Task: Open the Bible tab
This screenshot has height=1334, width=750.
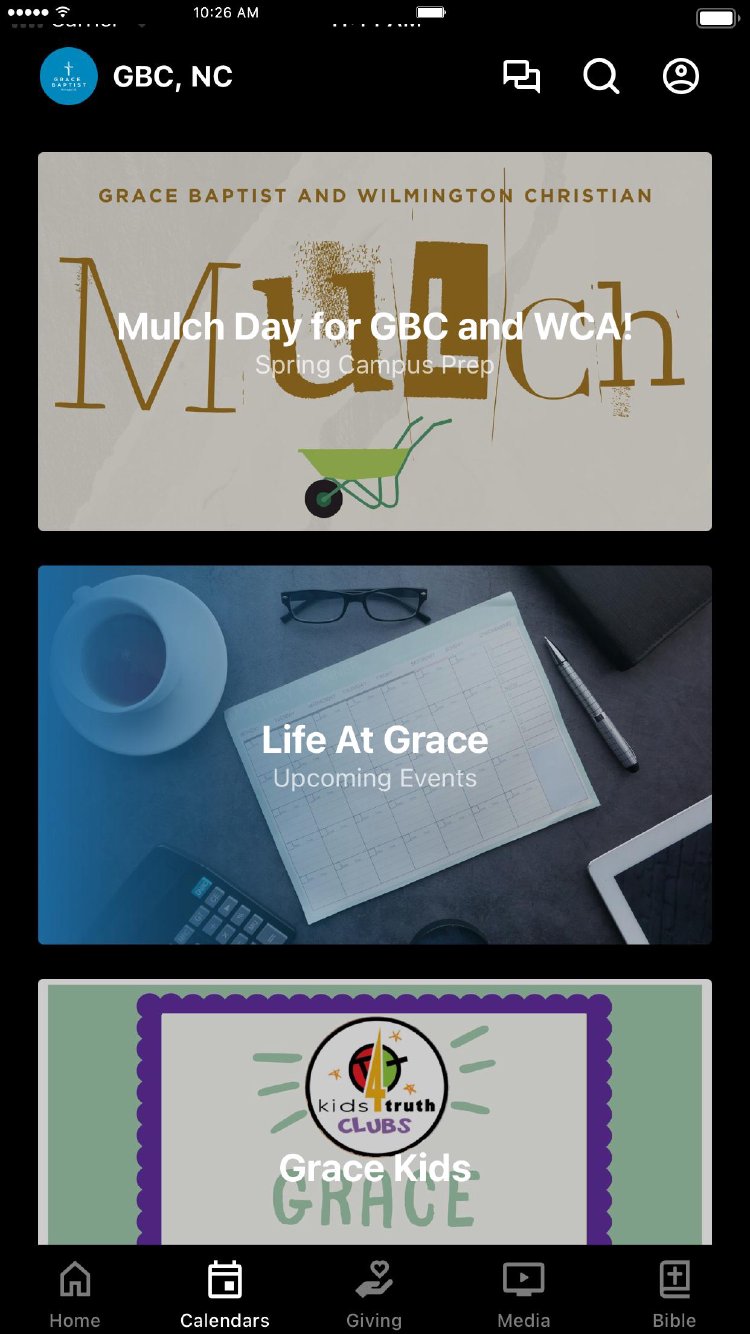Action: (x=675, y=1294)
